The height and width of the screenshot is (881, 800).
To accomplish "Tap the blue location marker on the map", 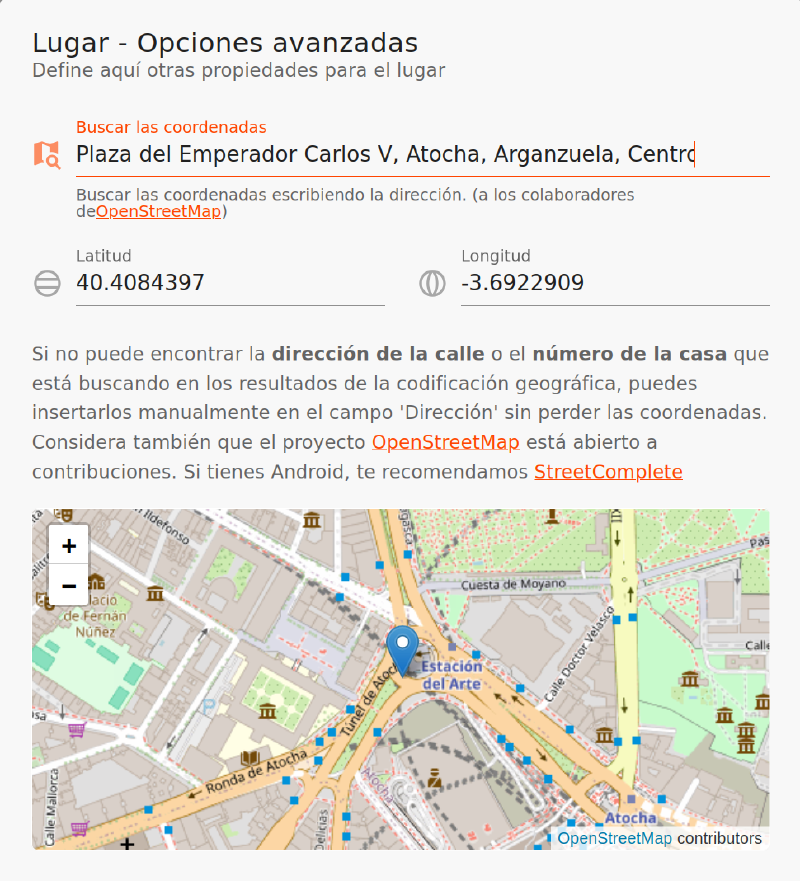I will [403, 648].
